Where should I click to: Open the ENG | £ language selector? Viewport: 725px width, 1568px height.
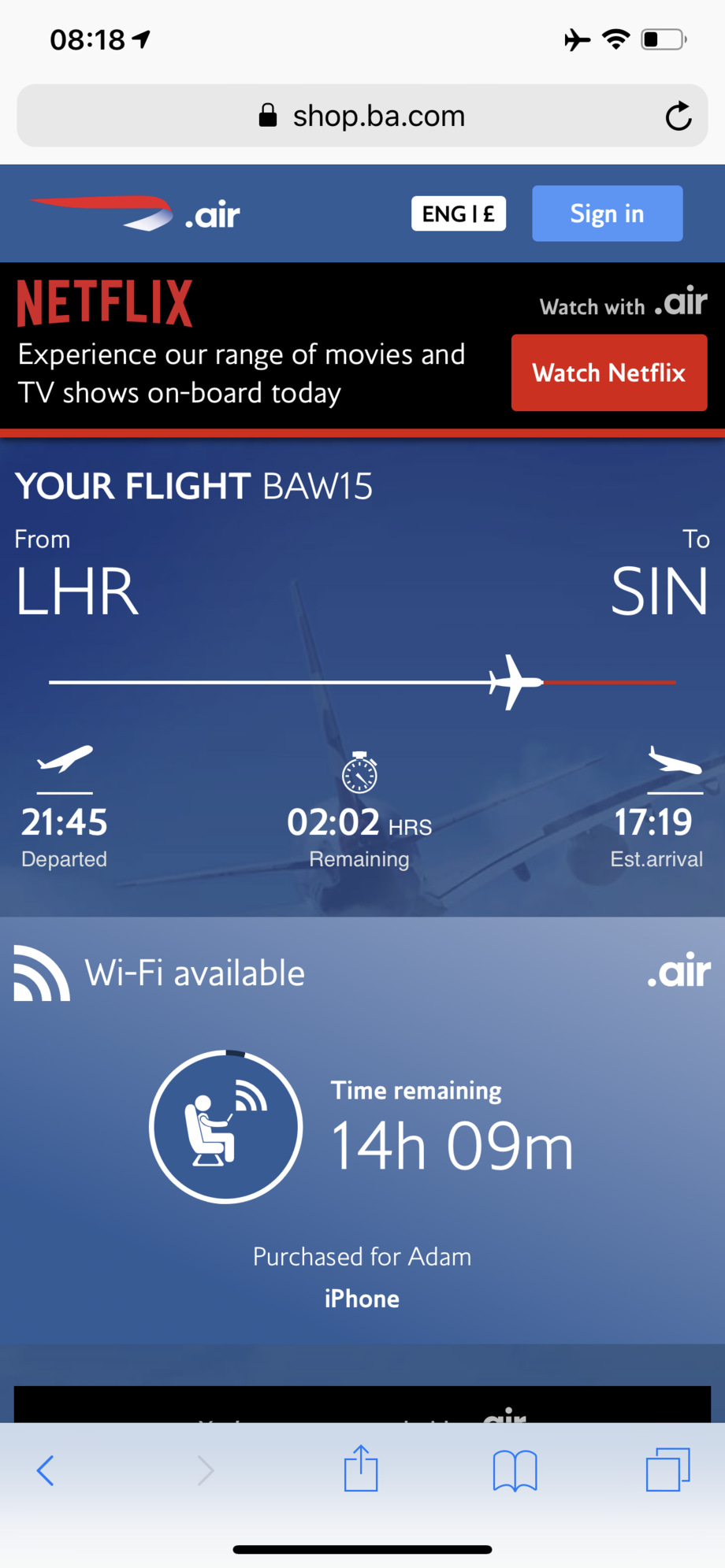(x=458, y=213)
